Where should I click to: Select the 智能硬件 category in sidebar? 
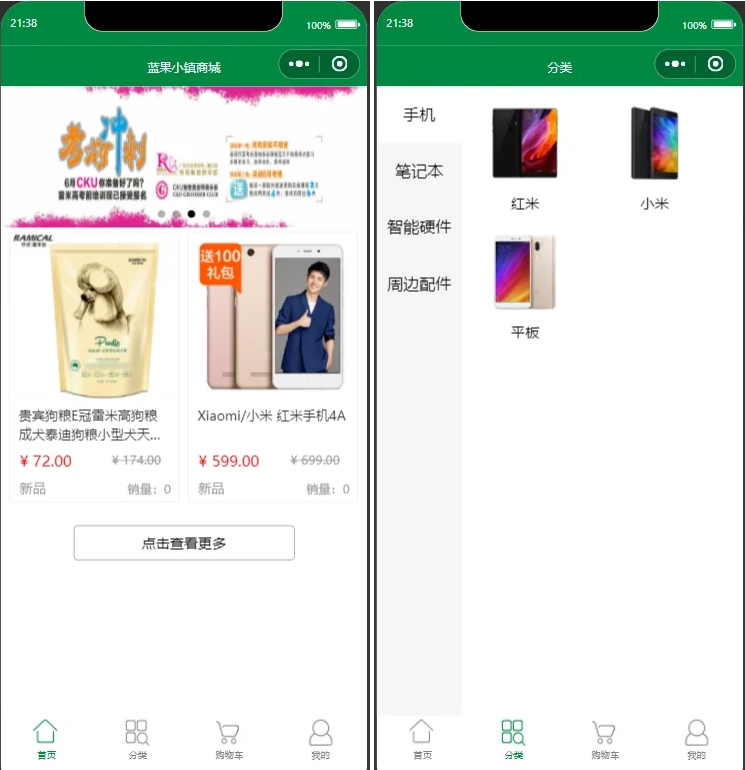[419, 227]
